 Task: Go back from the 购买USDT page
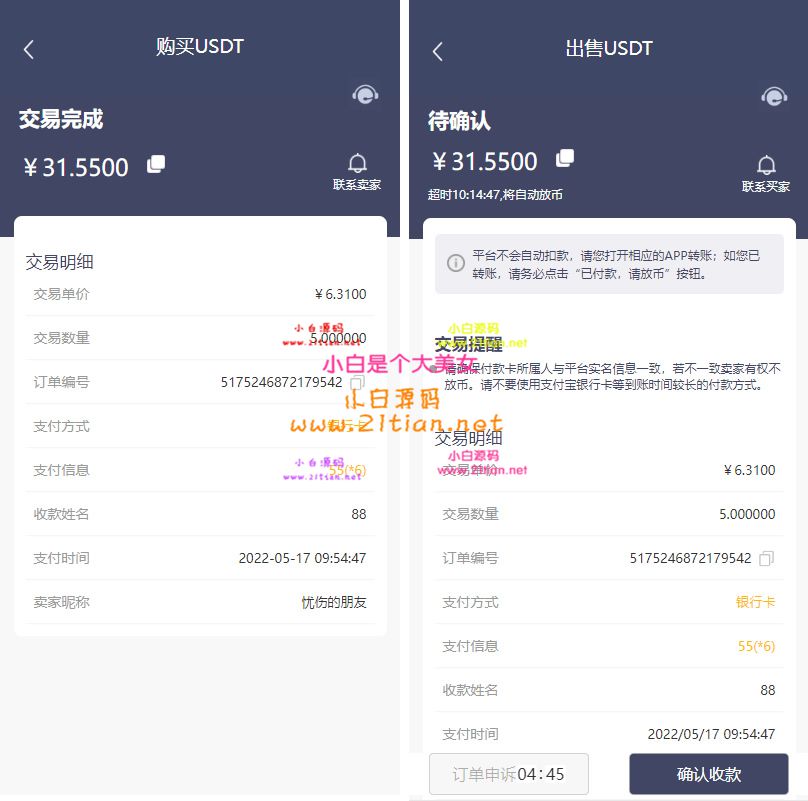pyautogui.click(x=28, y=49)
